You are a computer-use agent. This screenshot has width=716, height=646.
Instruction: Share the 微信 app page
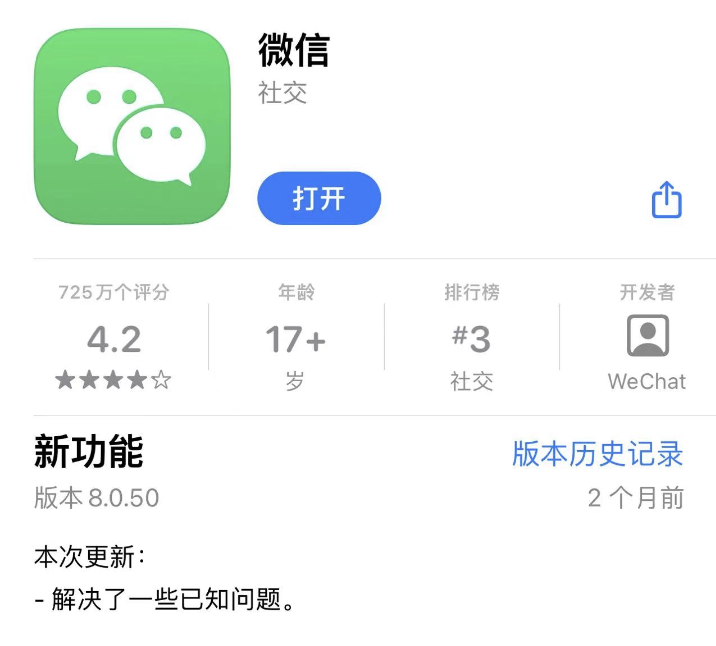click(666, 200)
